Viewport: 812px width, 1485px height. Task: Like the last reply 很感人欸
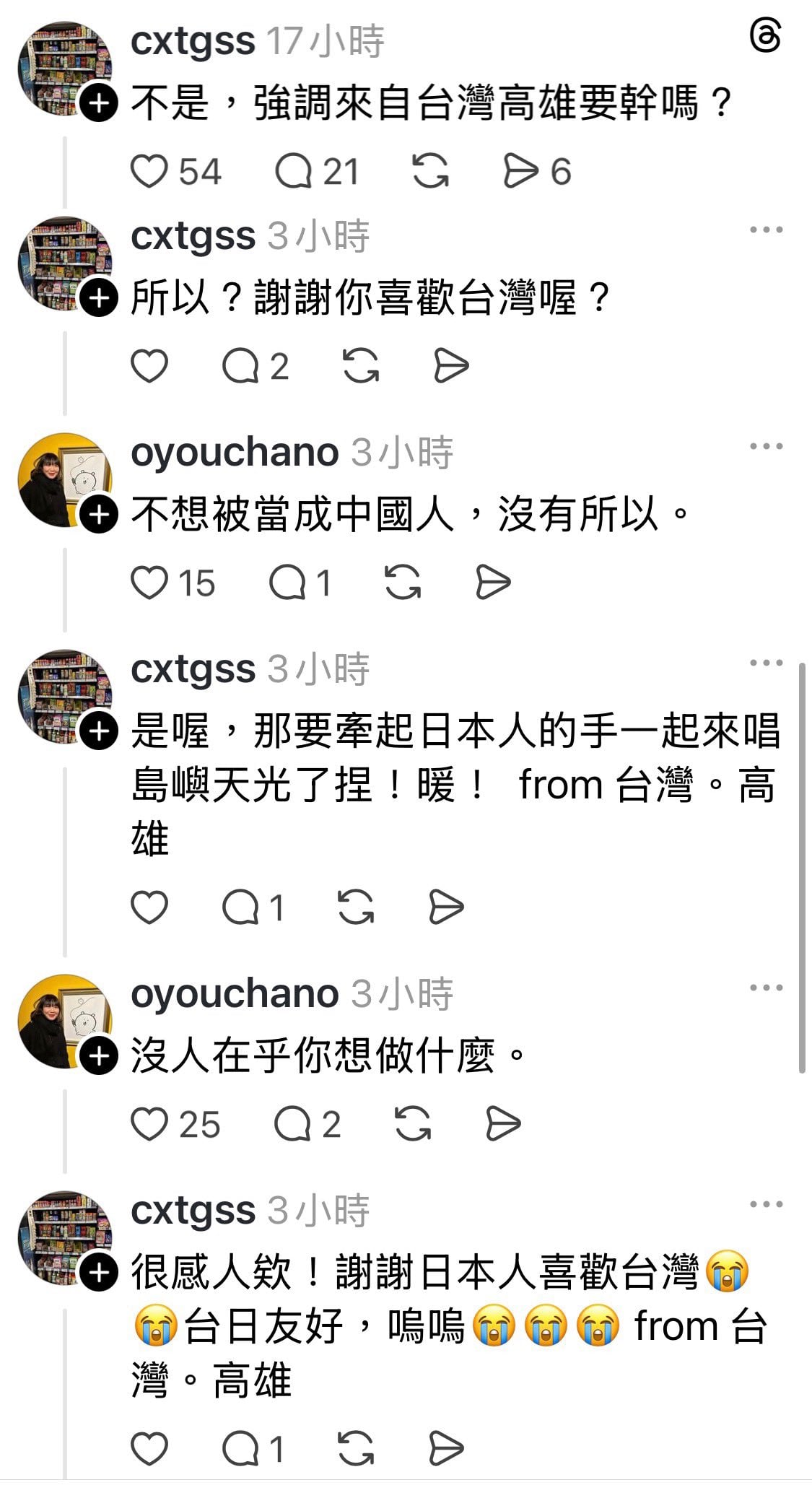tap(149, 1449)
